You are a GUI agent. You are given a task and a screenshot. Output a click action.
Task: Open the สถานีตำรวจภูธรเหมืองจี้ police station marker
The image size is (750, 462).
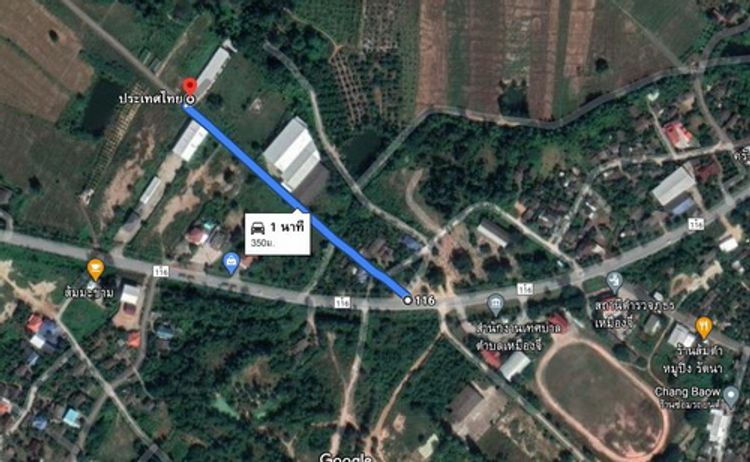[x=614, y=283]
